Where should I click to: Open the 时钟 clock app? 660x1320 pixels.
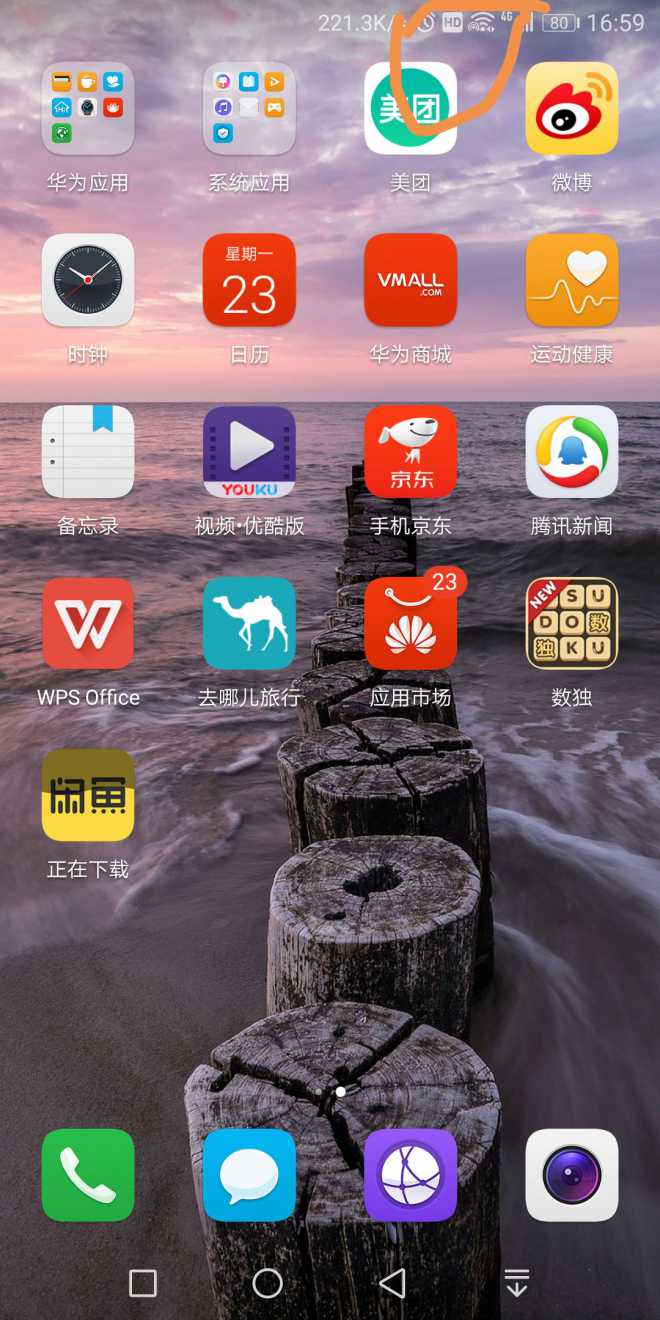pos(88,280)
